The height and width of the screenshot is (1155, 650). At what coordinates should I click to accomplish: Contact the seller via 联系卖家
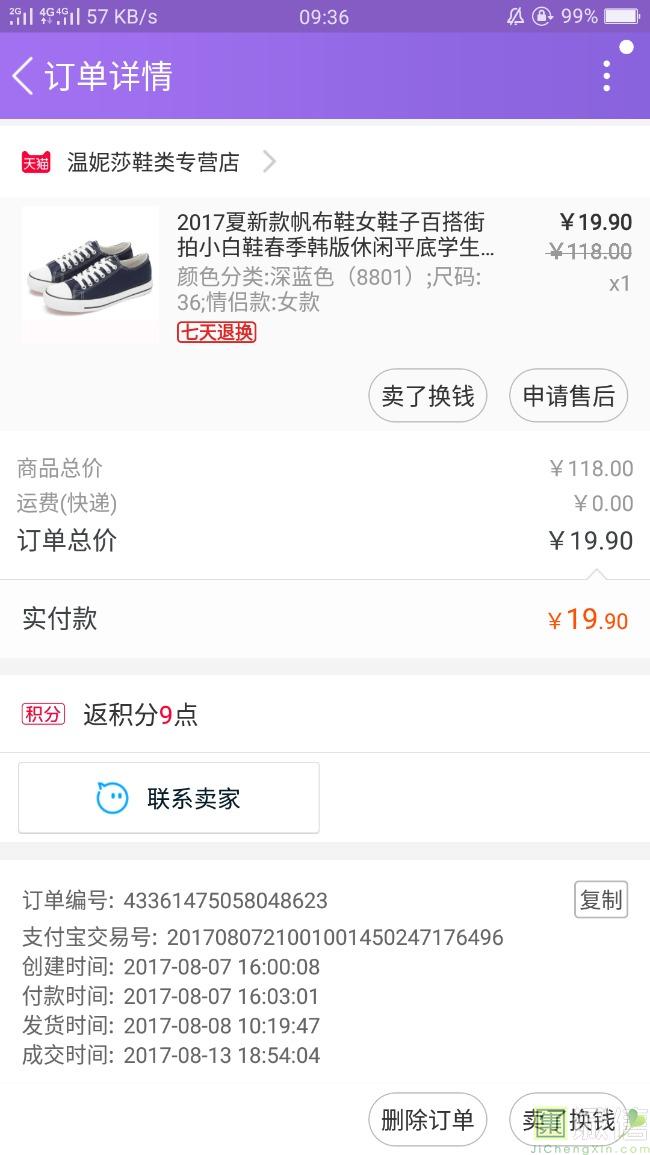169,798
